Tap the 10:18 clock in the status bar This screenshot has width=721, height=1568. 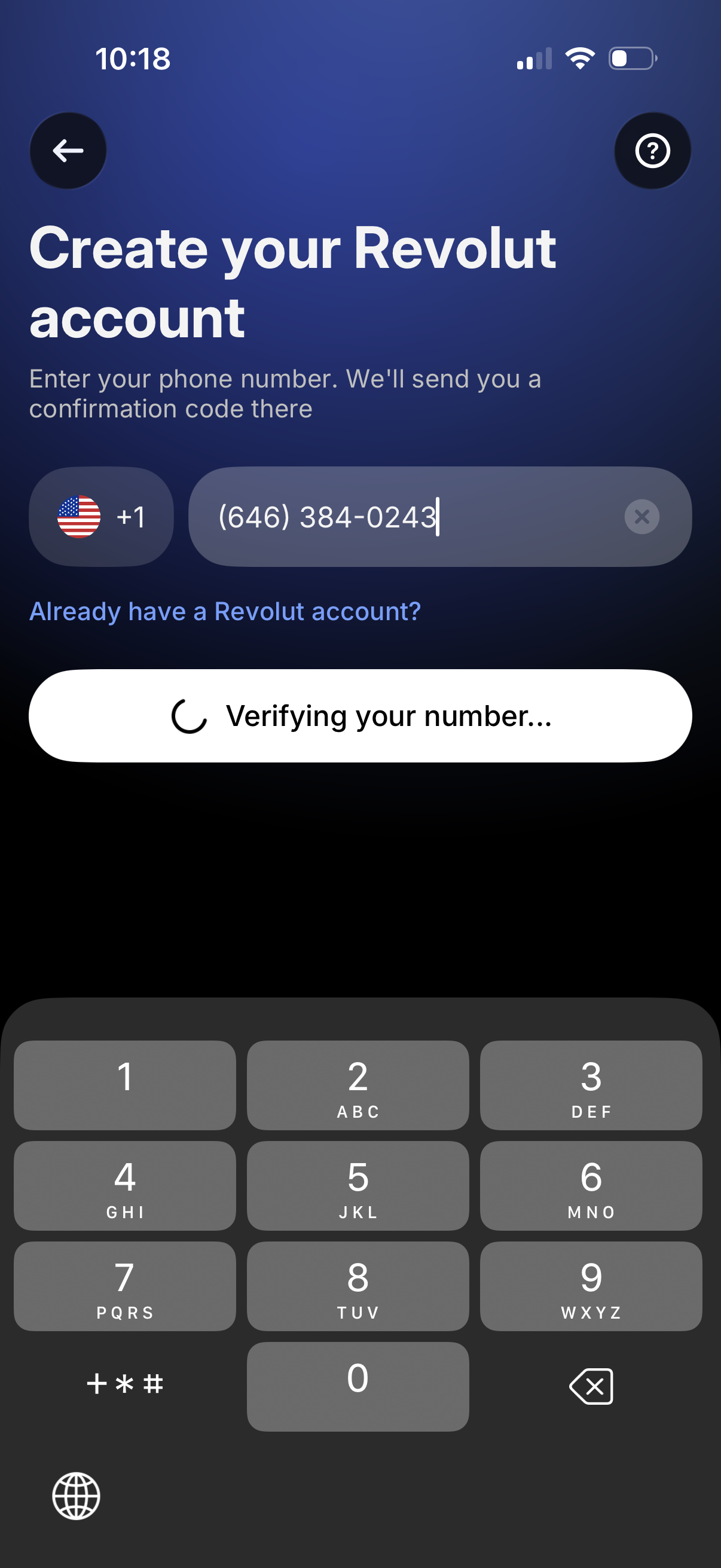(x=133, y=59)
